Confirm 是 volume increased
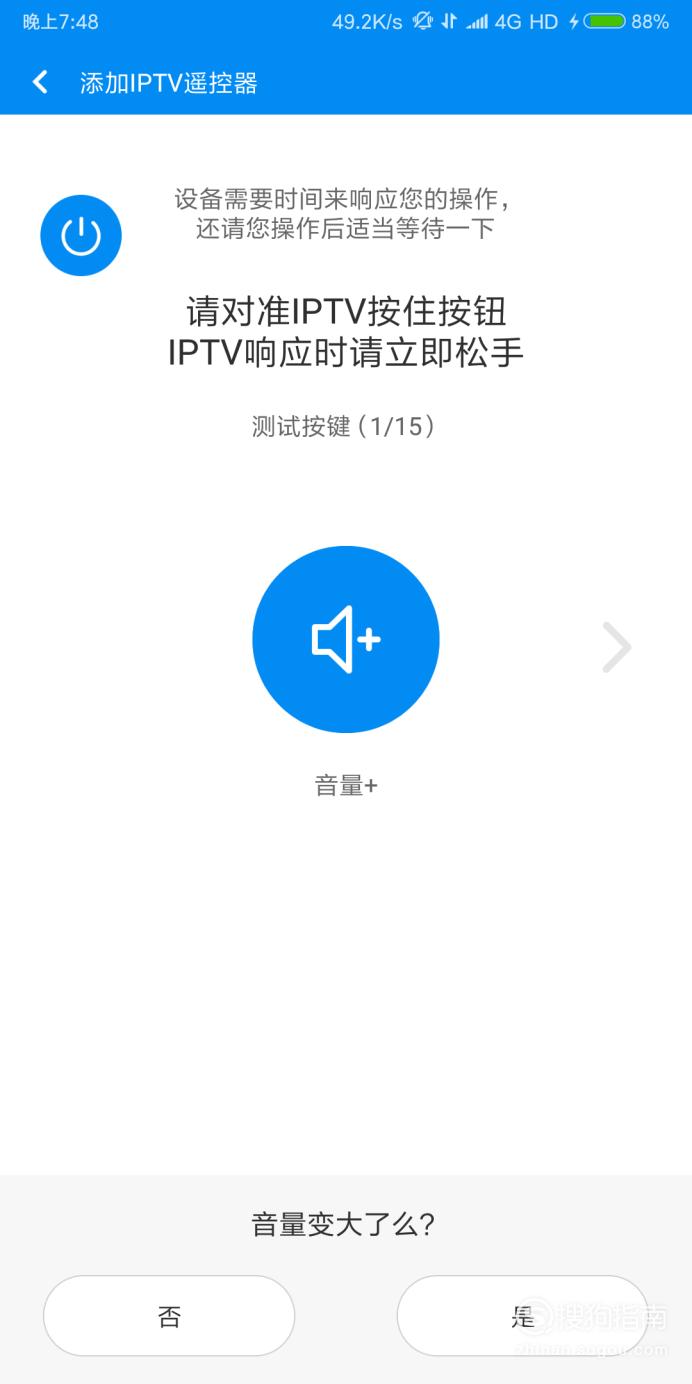The width and height of the screenshot is (692, 1384). point(523,1316)
